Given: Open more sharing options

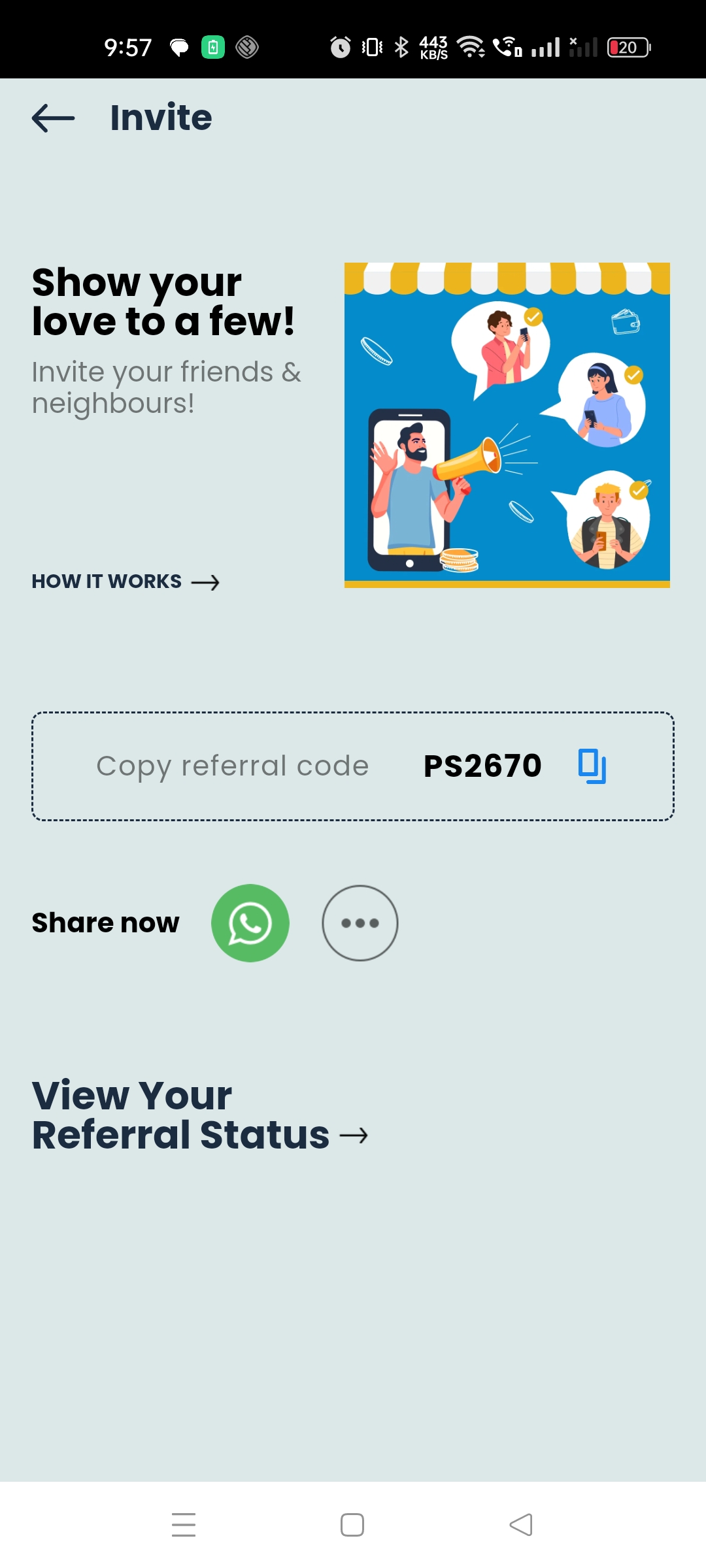Looking at the screenshot, I should pos(360,923).
